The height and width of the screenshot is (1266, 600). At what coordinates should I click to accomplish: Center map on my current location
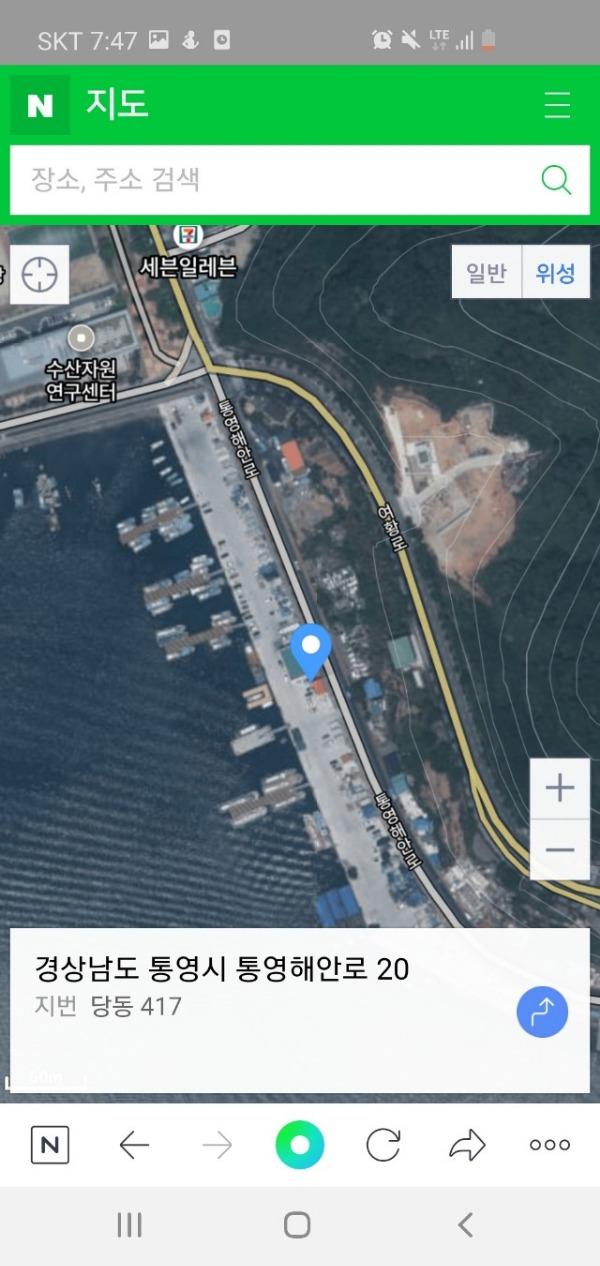(x=40, y=274)
